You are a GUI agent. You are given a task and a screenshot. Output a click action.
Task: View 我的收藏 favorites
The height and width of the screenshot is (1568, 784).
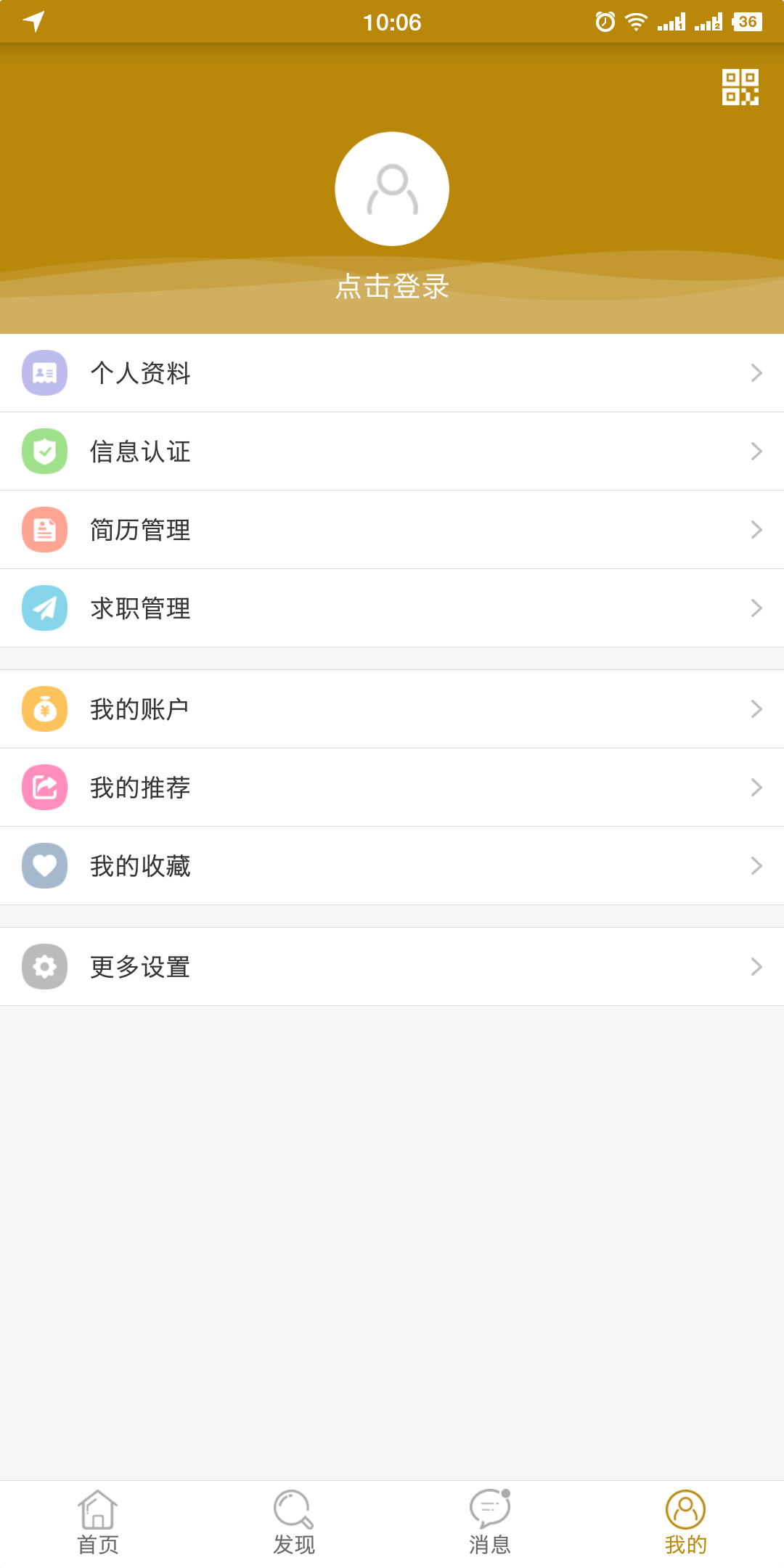[x=392, y=866]
